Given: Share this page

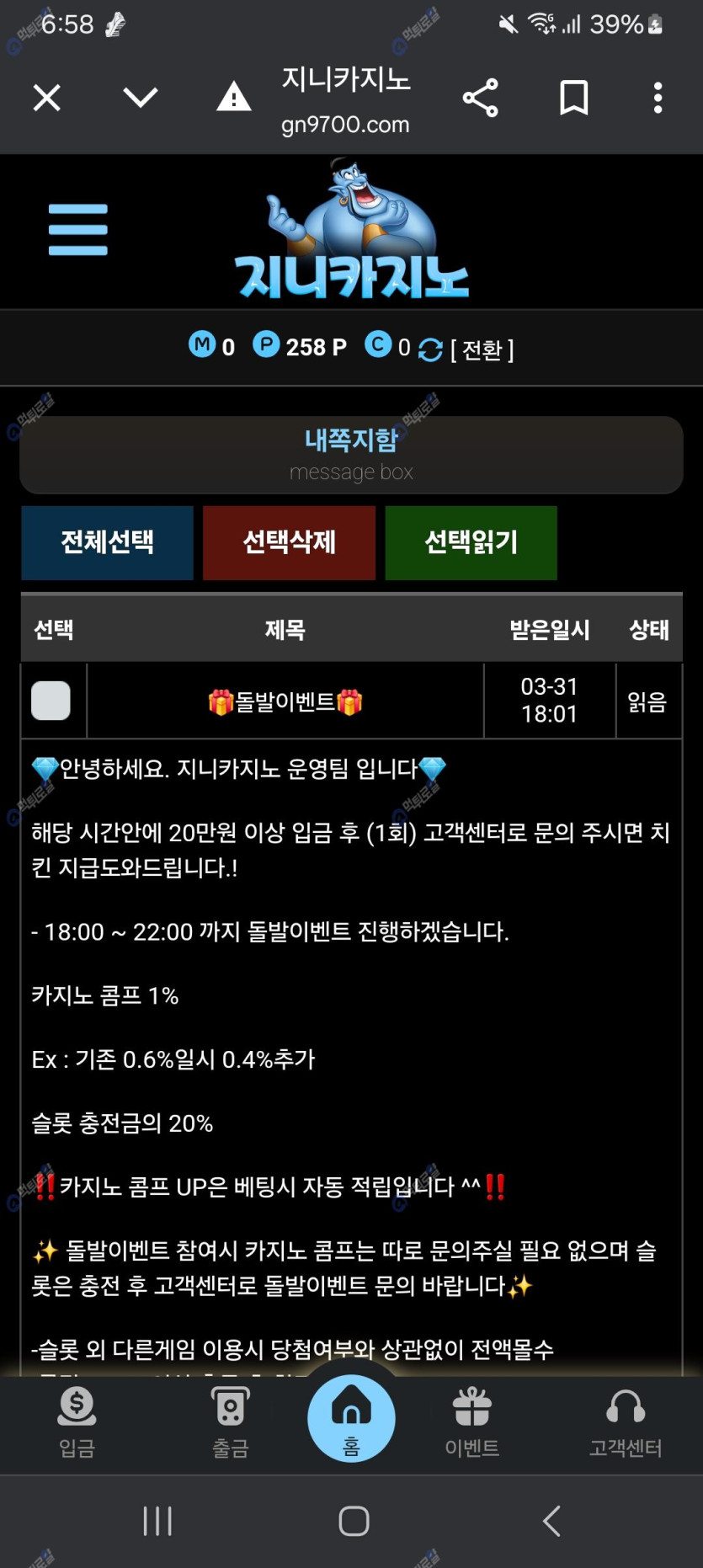Looking at the screenshot, I should click(481, 98).
